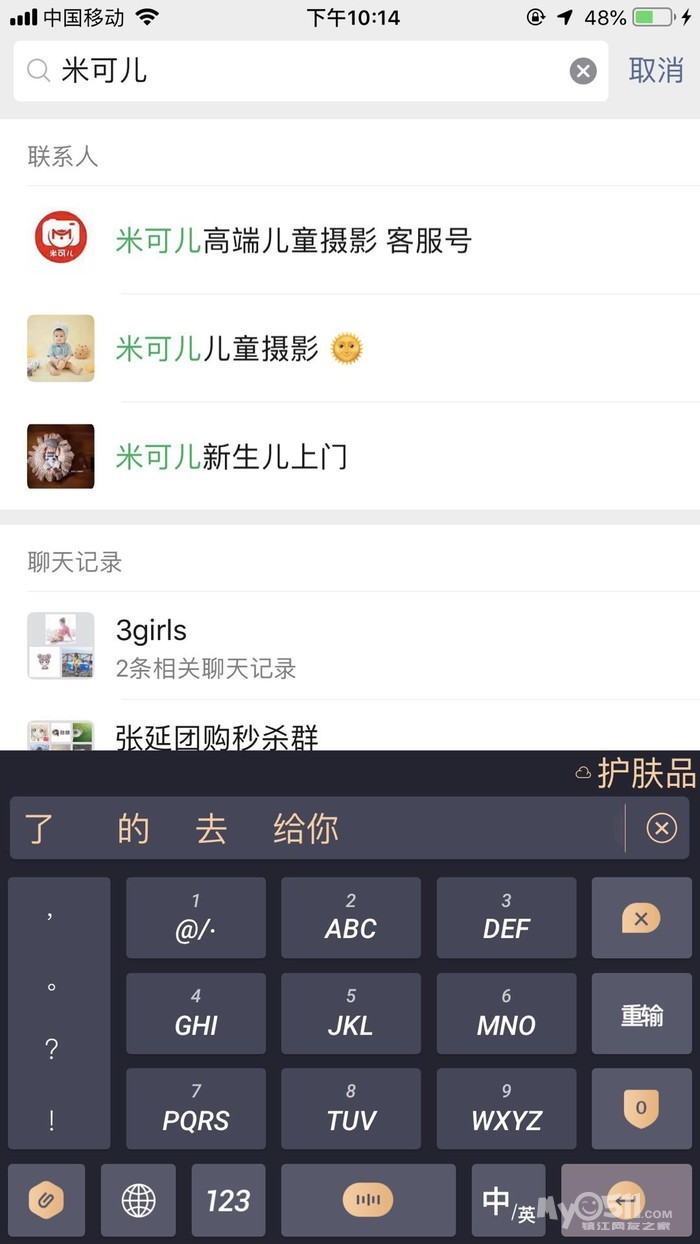This screenshot has height=1244, width=700.
Task: Toggle 中/英 language key
Action: [x=508, y=1200]
